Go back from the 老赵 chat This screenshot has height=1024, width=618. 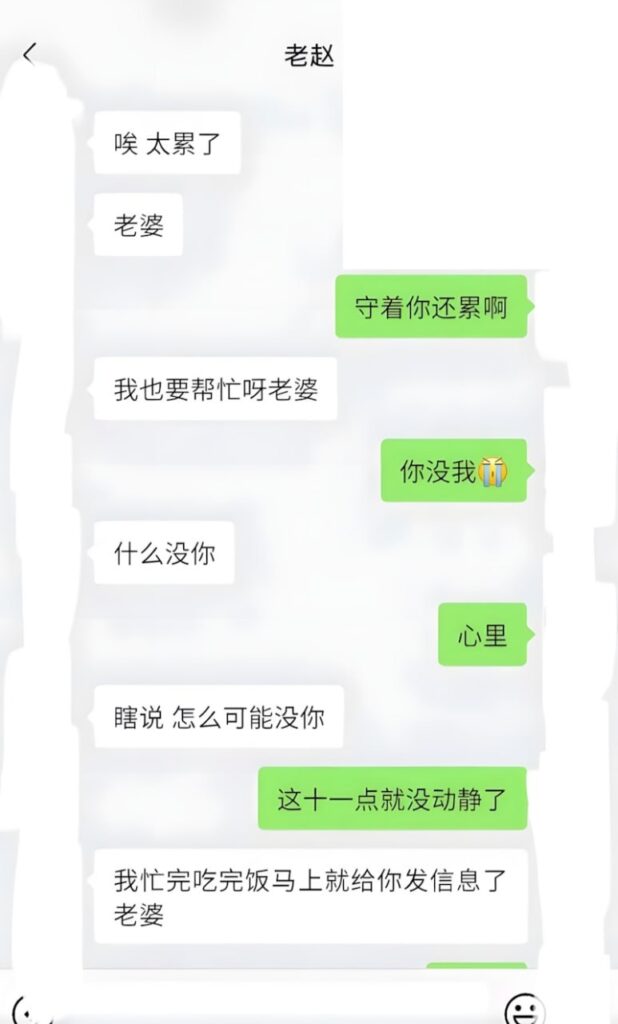tap(30, 54)
